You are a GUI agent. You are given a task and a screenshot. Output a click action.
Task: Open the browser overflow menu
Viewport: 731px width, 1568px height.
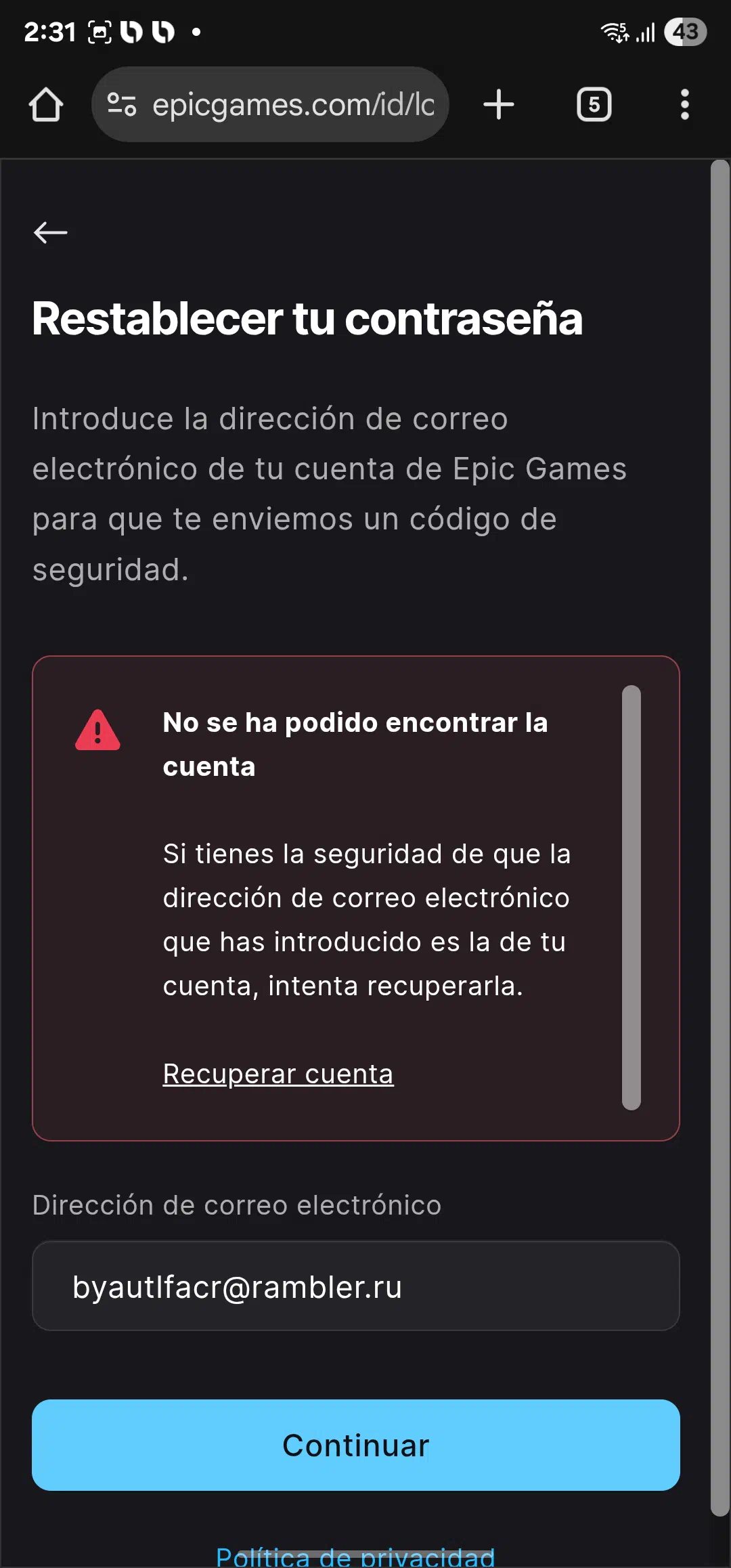tap(685, 105)
